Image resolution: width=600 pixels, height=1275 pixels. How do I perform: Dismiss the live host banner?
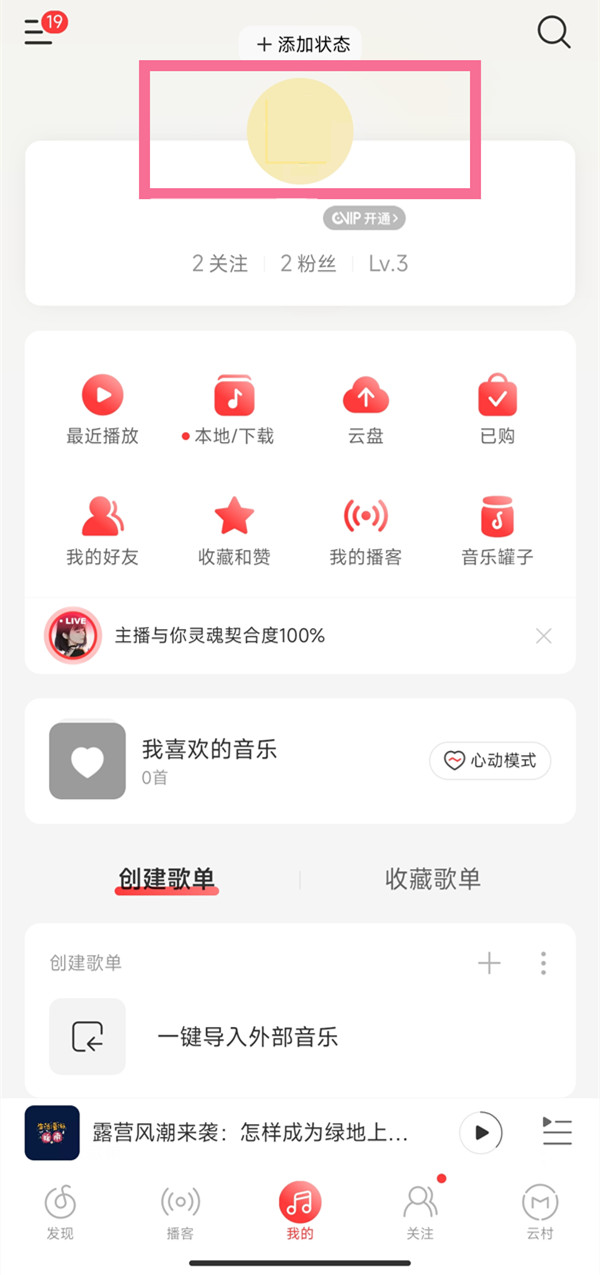pyautogui.click(x=543, y=635)
